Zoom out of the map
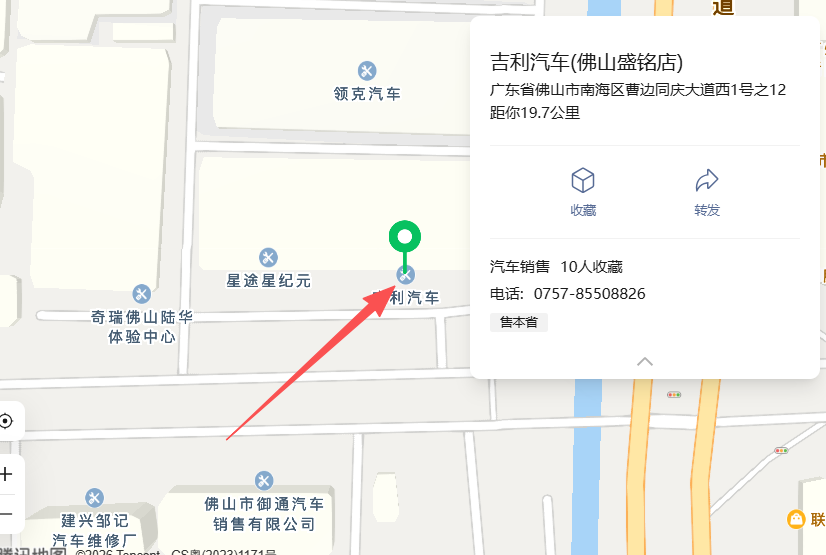 [7, 512]
